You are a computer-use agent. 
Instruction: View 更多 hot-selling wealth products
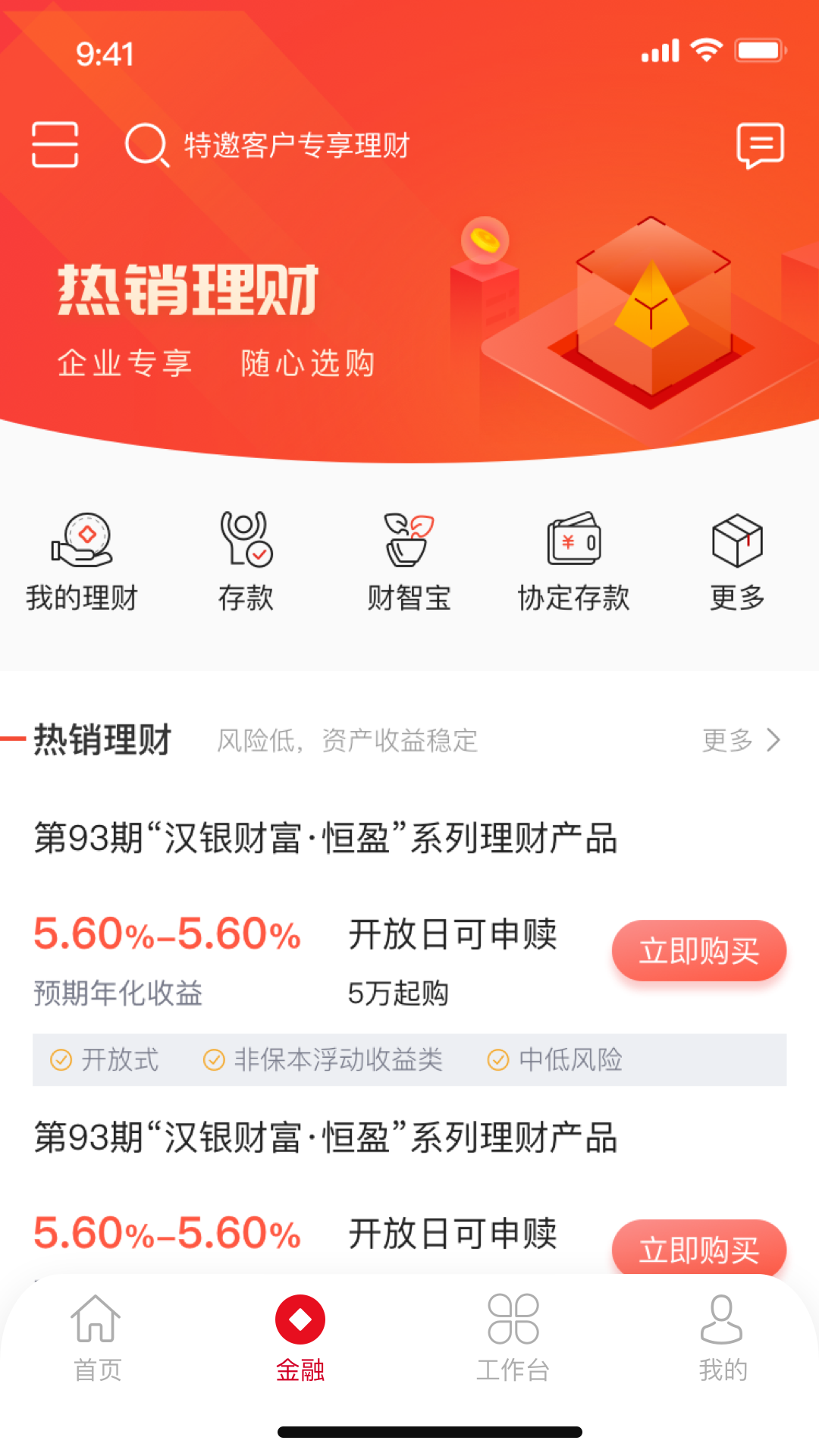pos(741,740)
